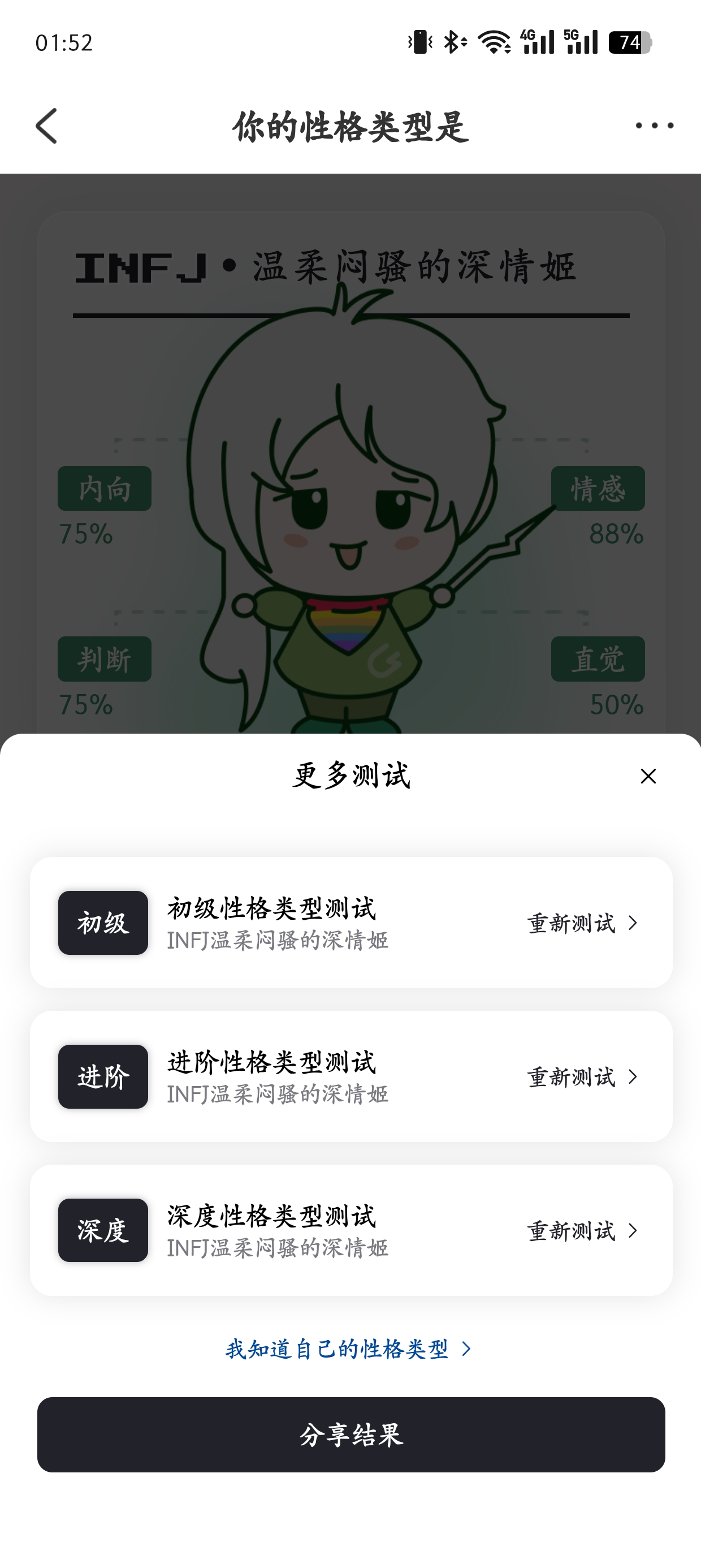Tap the 分享结果 button
701x1568 pixels.
click(x=351, y=1435)
